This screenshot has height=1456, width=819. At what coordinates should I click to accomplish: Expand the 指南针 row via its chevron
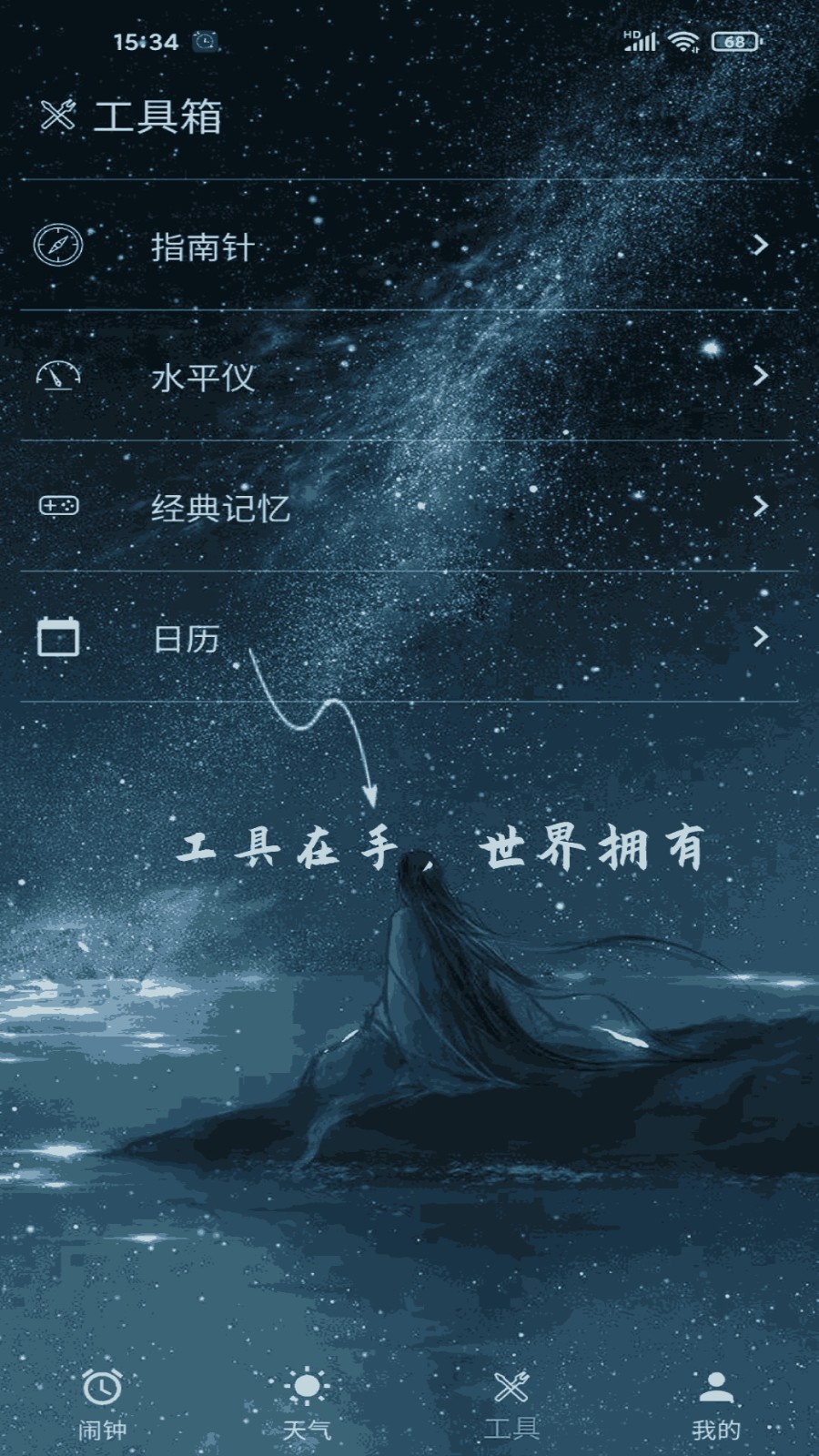coord(762,246)
